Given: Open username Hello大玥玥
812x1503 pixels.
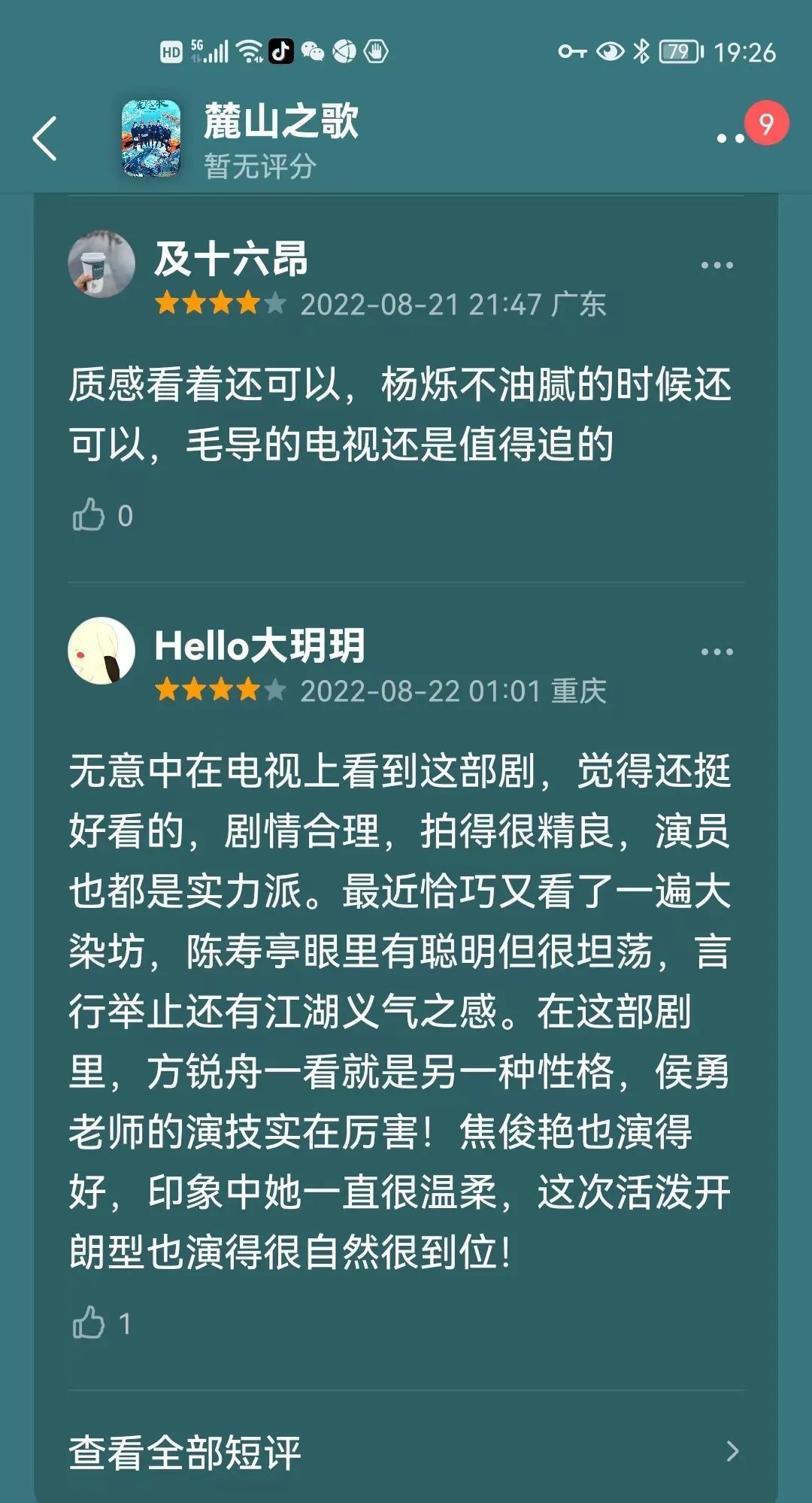Looking at the screenshot, I should pyautogui.click(x=259, y=646).
